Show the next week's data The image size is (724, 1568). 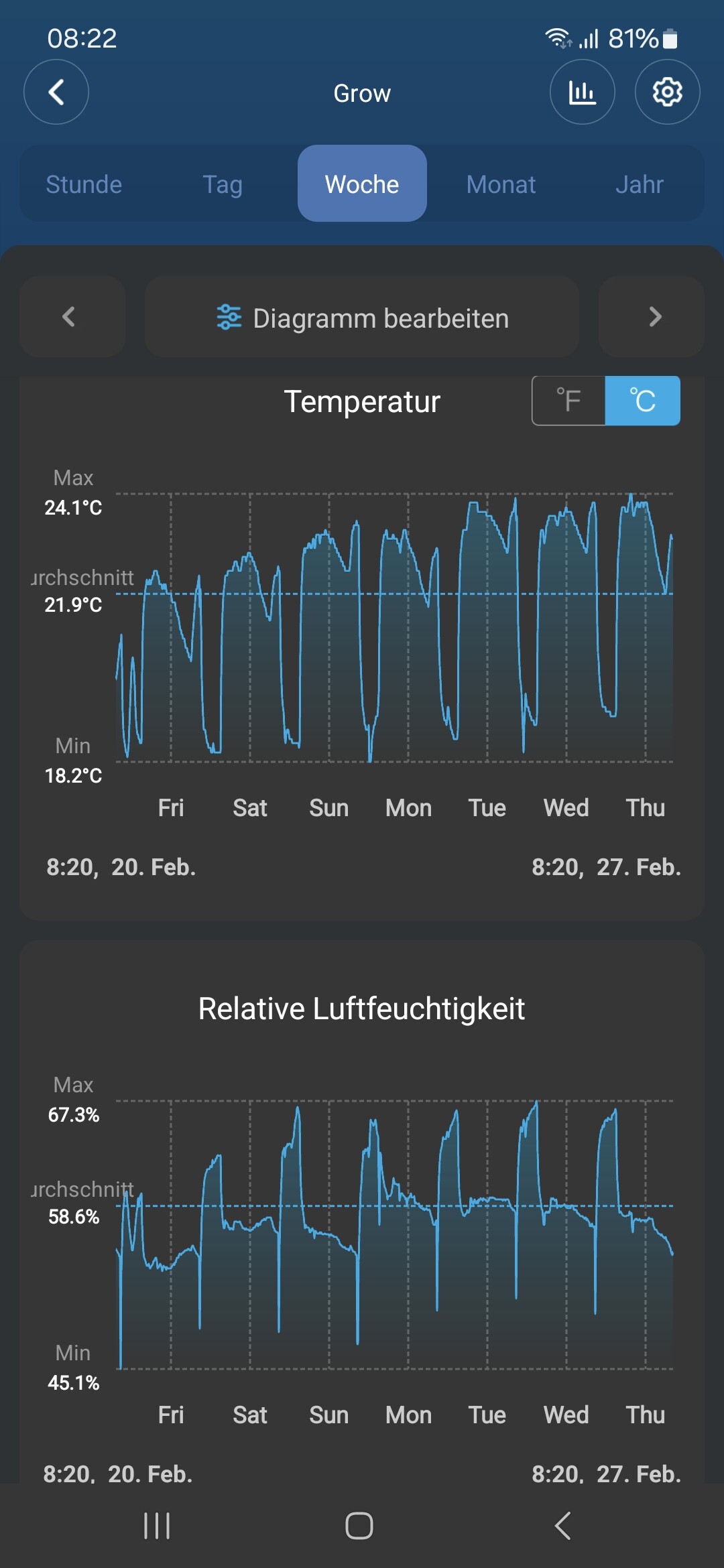pyautogui.click(x=654, y=317)
